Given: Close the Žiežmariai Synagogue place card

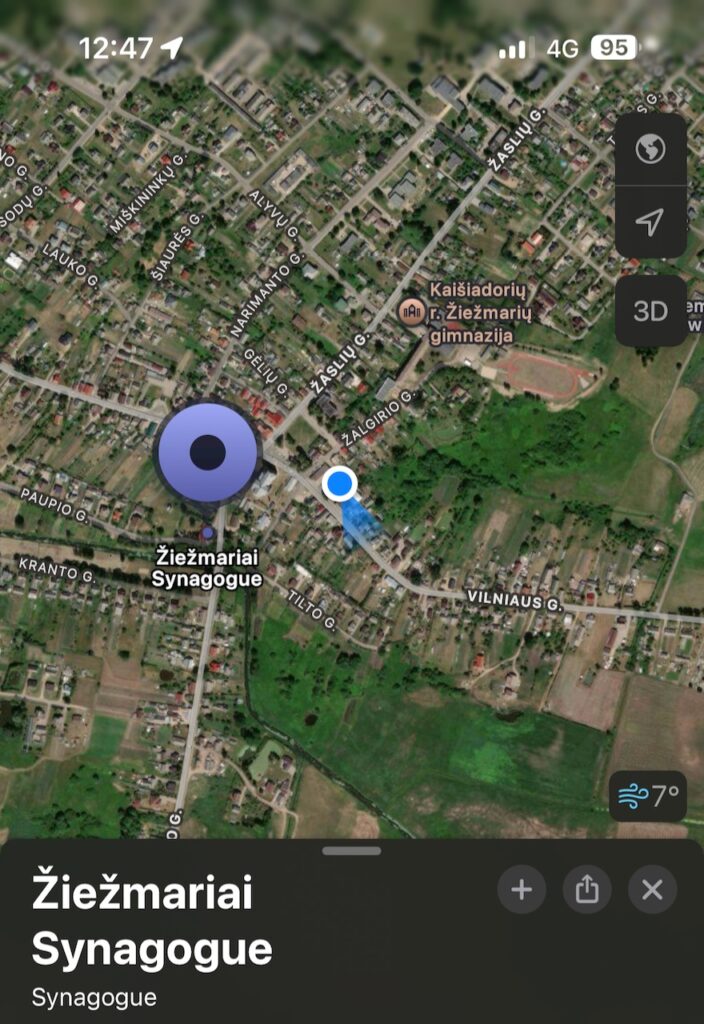Looking at the screenshot, I should pos(652,889).
